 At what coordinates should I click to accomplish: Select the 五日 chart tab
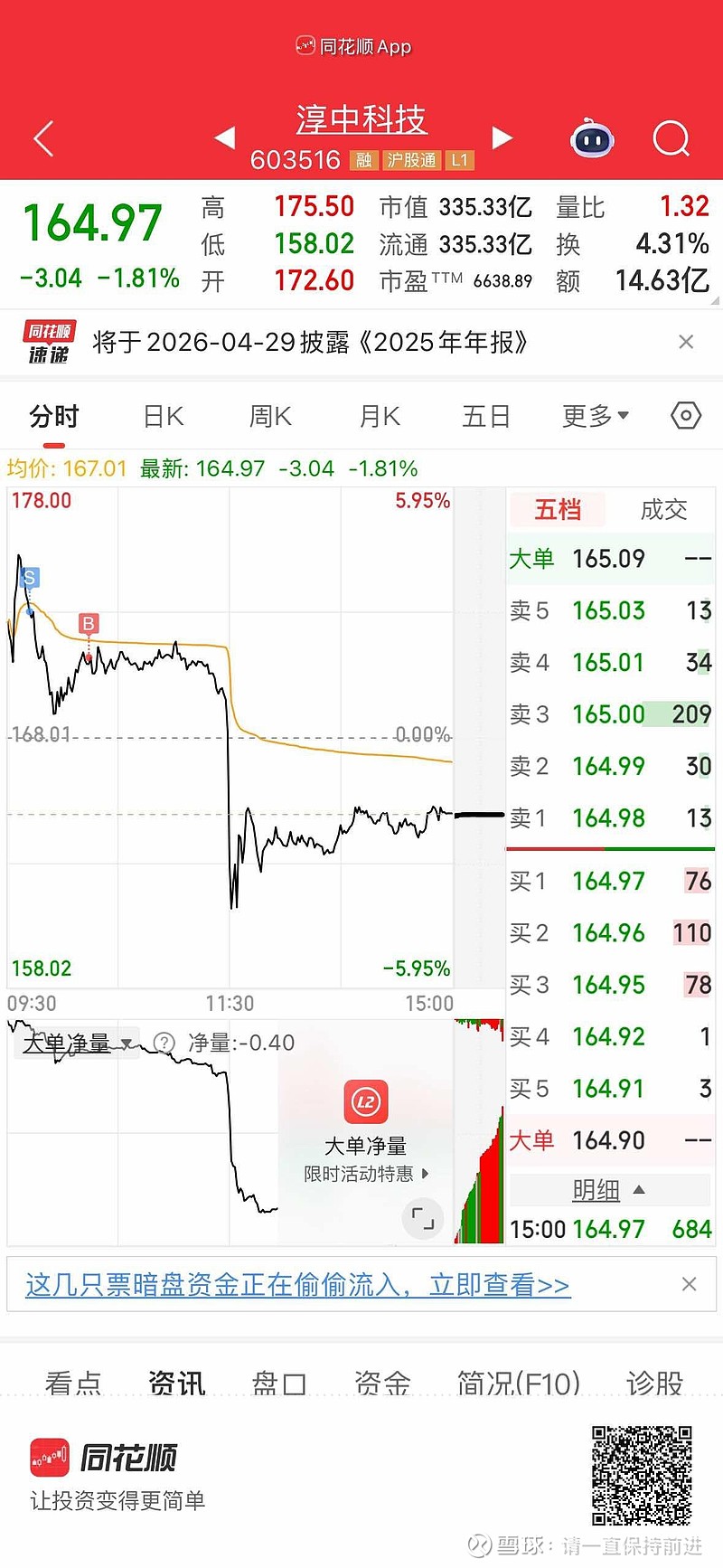pos(485,415)
